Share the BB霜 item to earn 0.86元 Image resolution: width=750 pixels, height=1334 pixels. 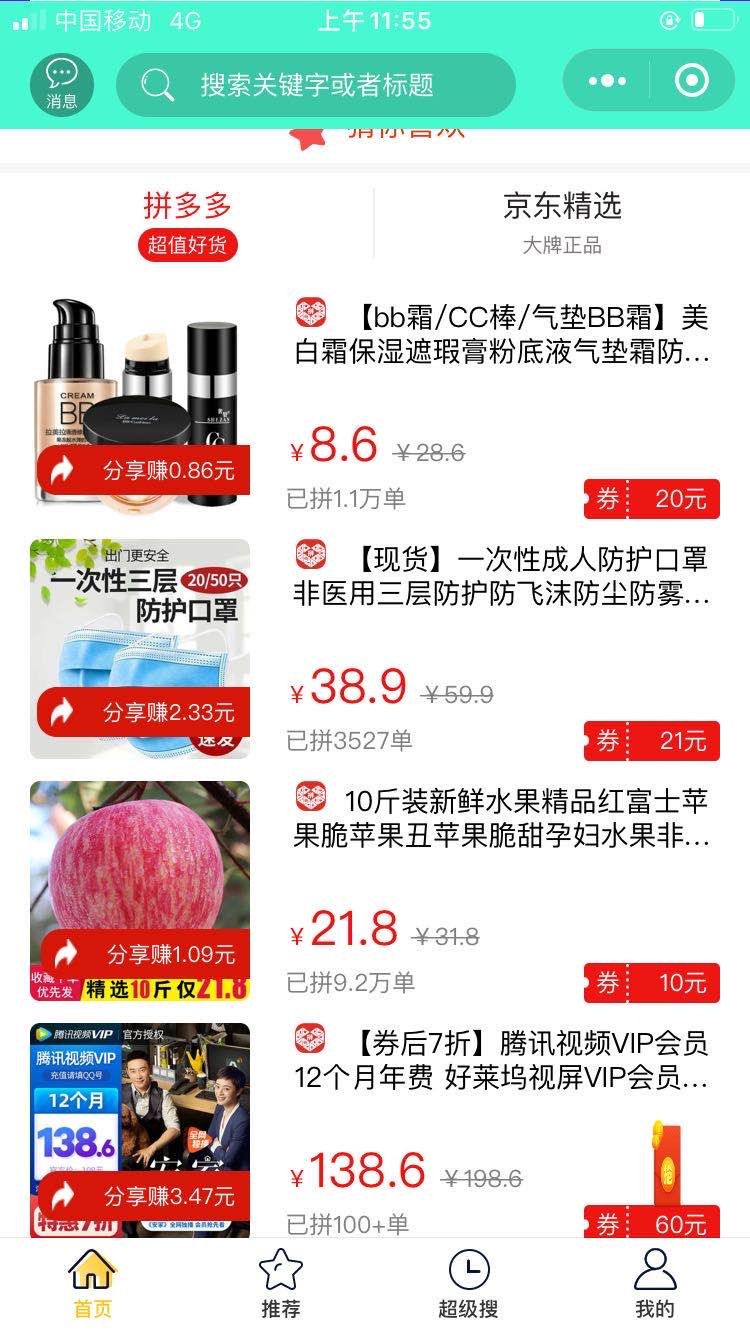[143, 469]
